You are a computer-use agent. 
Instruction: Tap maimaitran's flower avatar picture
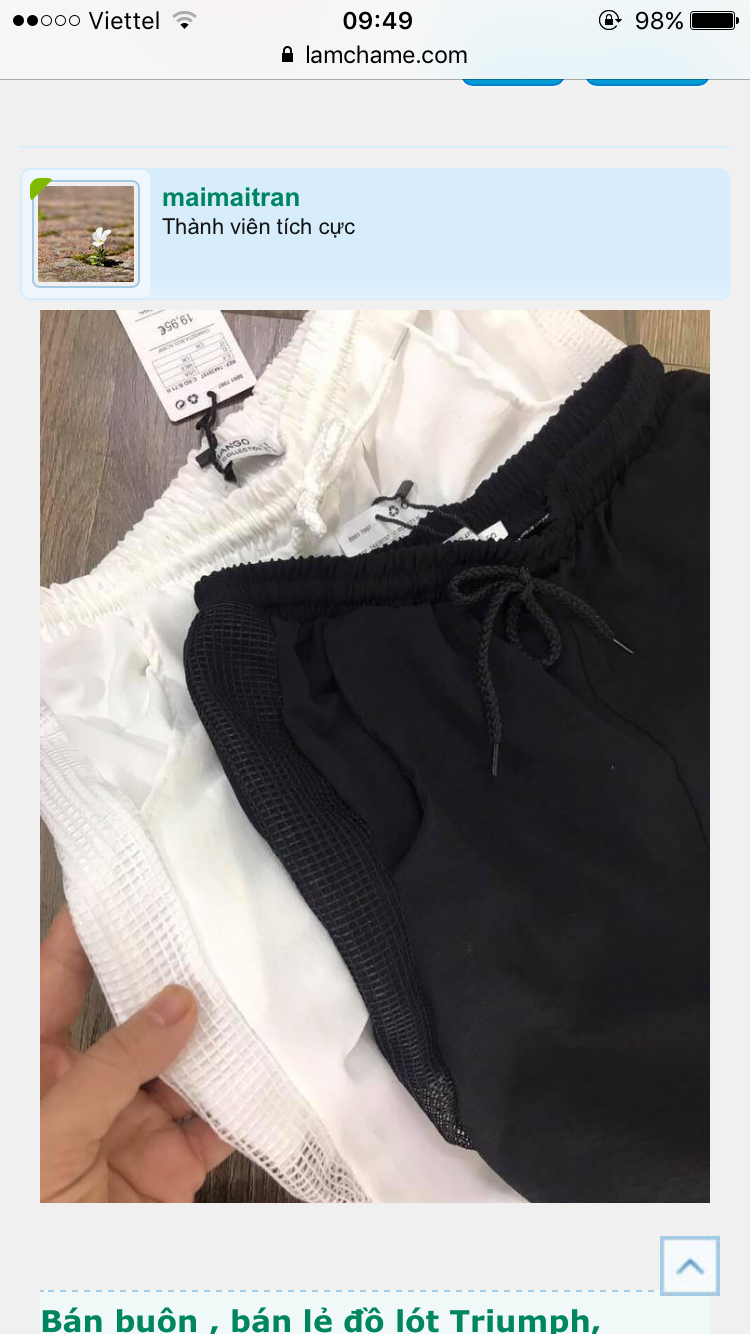tap(86, 234)
